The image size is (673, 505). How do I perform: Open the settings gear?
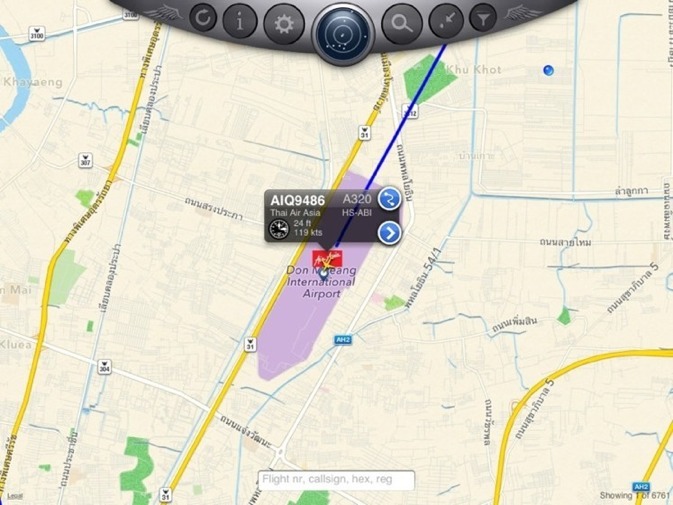(284, 21)
